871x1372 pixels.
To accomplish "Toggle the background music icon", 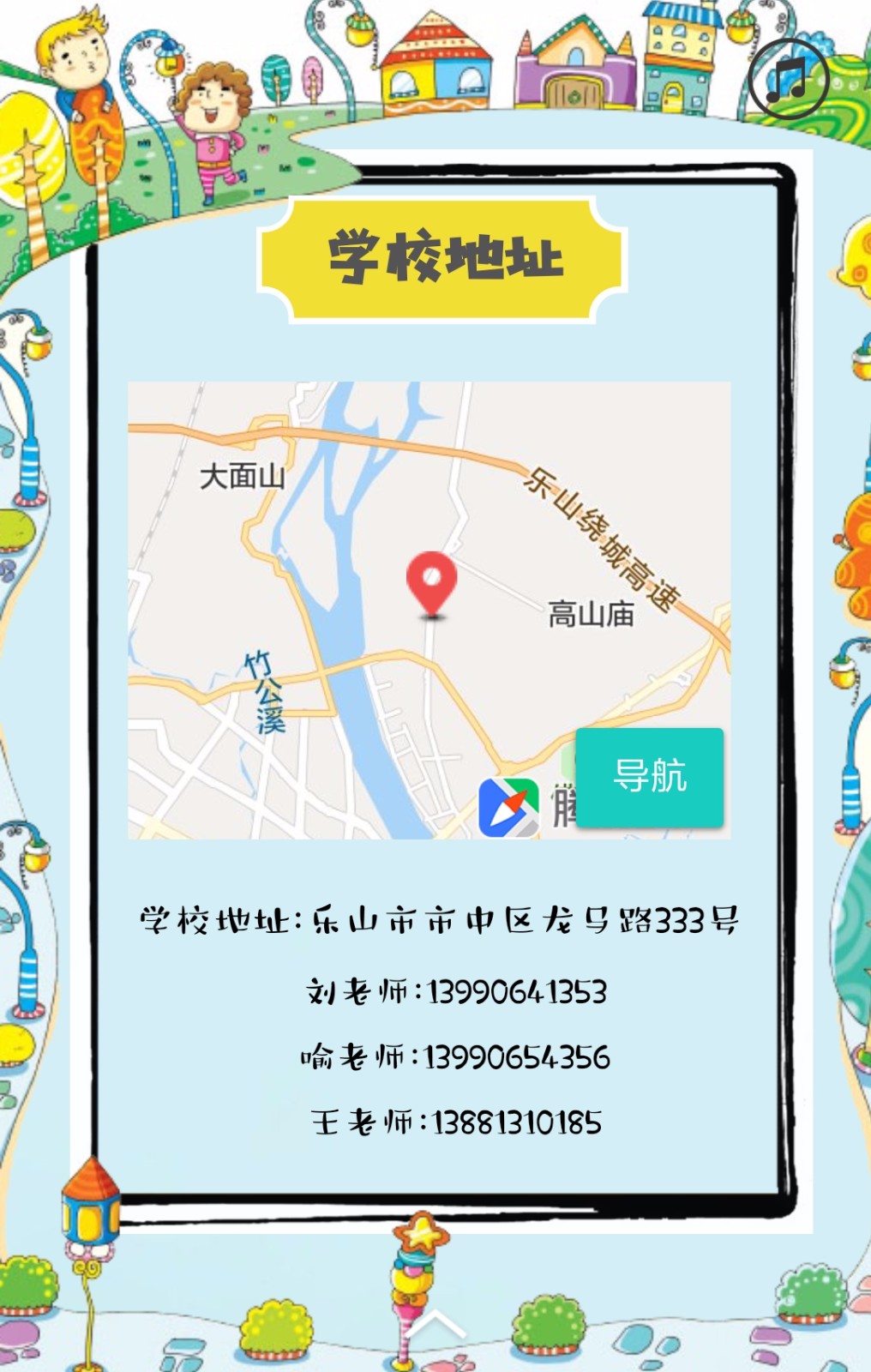I will 788,79.
